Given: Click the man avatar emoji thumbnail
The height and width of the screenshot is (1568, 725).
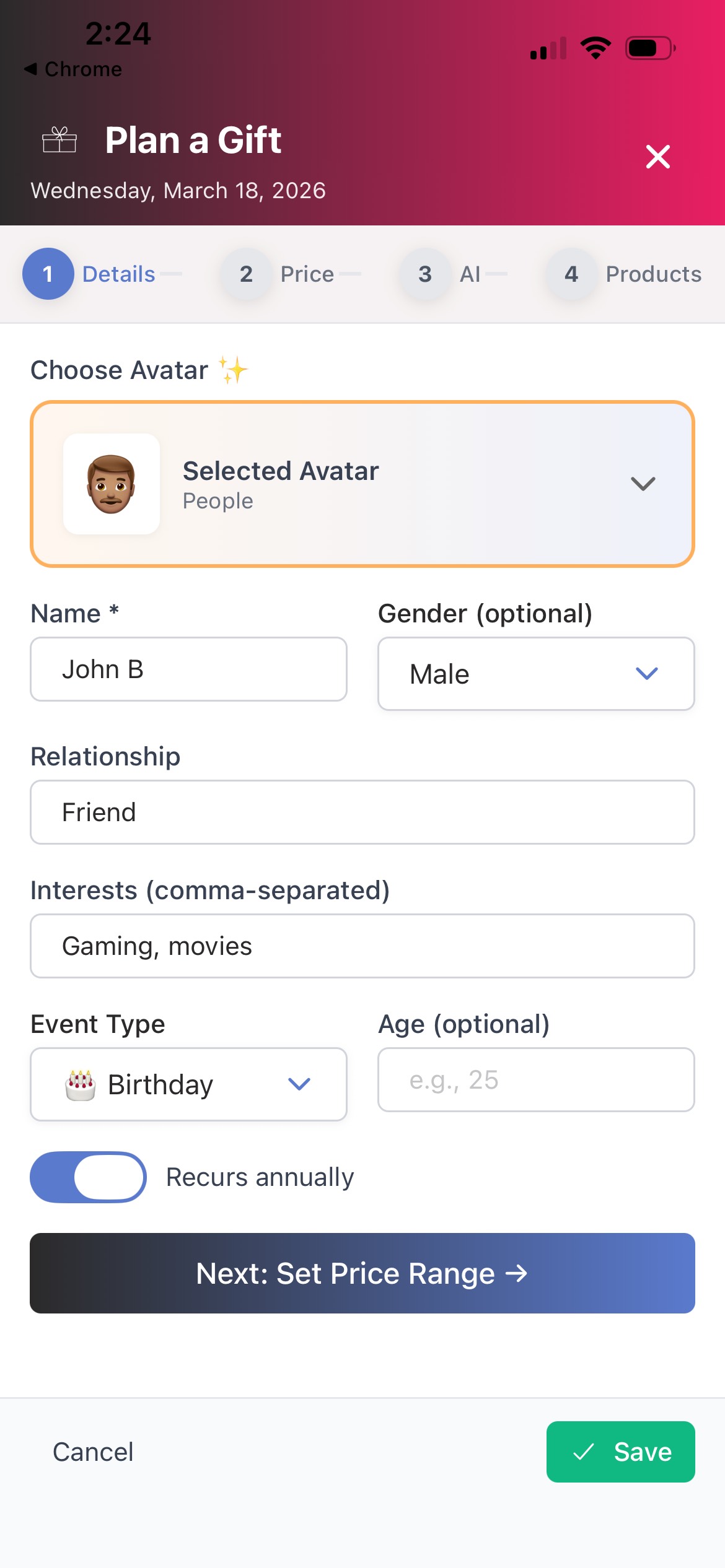Looking at the screenshot, I should click(112, 484).
